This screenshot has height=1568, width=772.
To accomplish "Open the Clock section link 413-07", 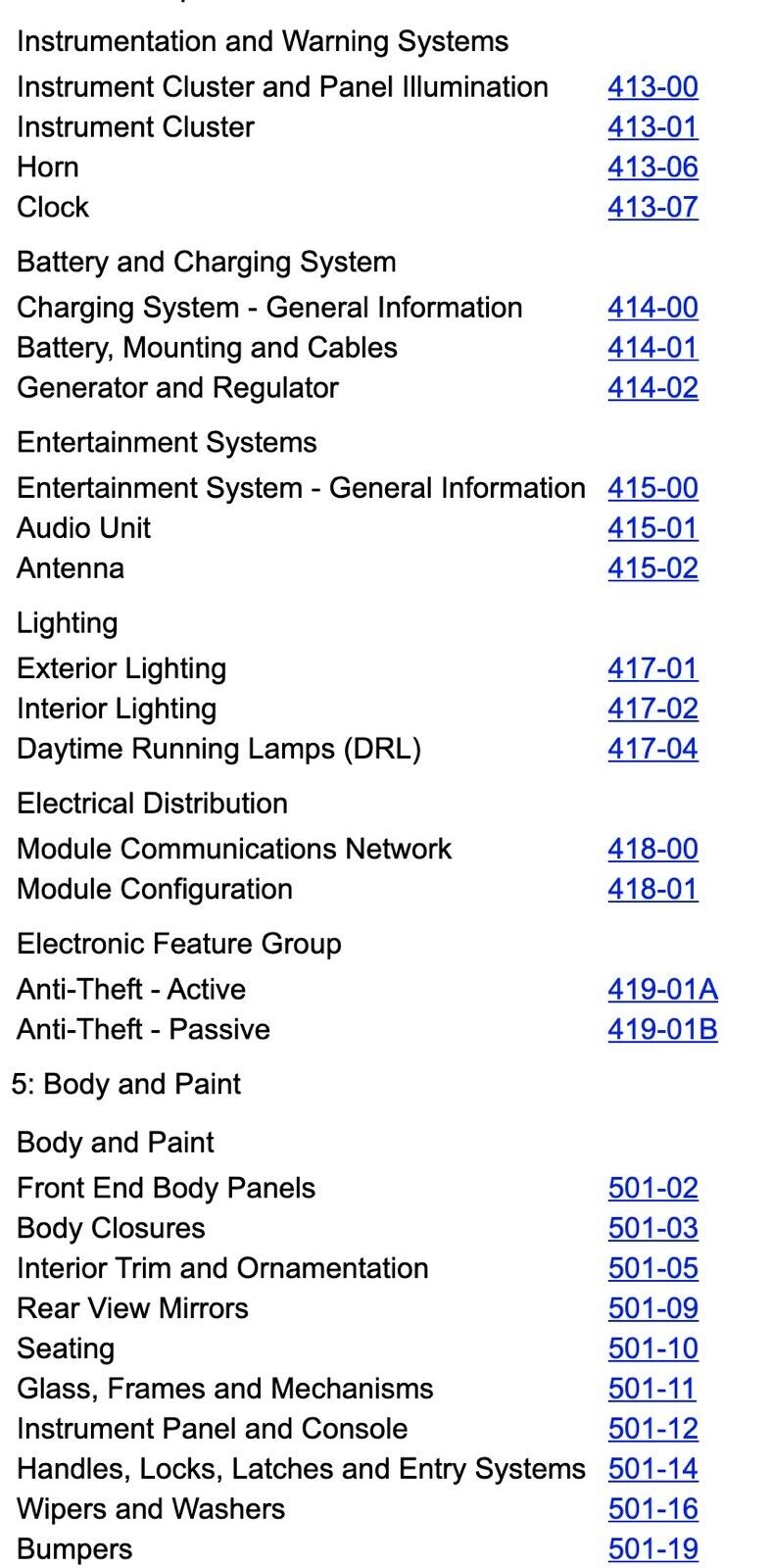I will coord(652,208).
